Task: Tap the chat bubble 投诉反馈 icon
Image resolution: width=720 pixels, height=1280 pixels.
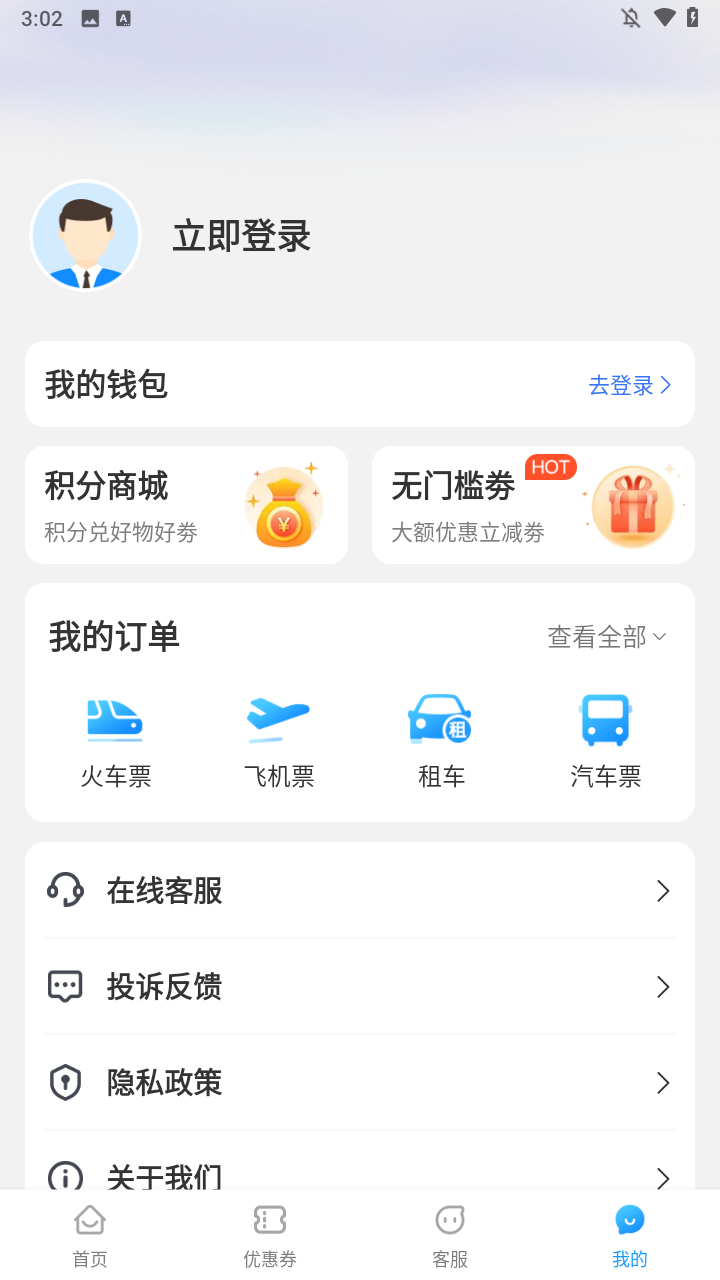Action: point(64,986)
